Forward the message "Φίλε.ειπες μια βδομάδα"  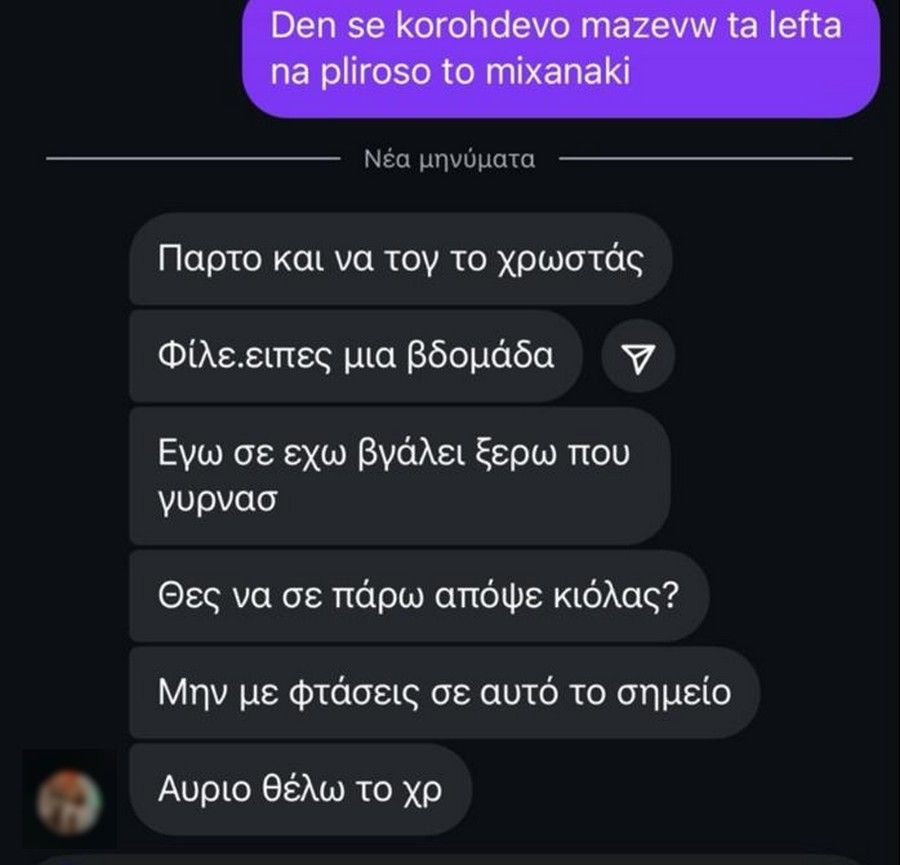(x=638, y=356)
